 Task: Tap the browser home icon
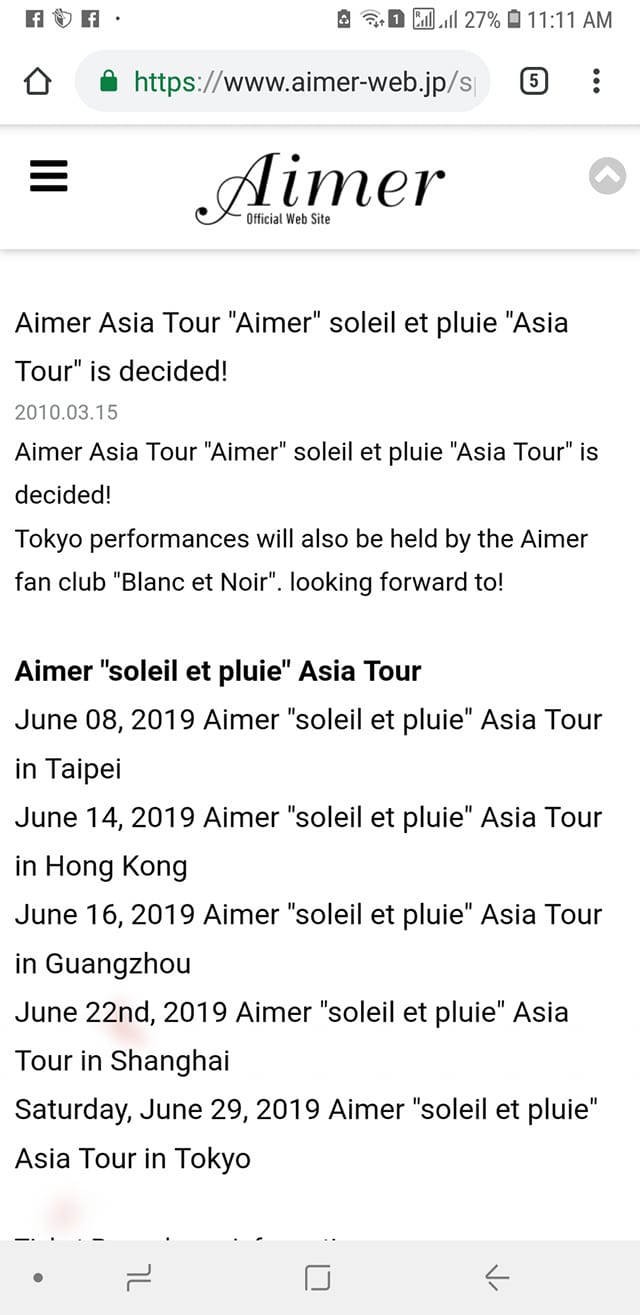[x=38, y=81]
